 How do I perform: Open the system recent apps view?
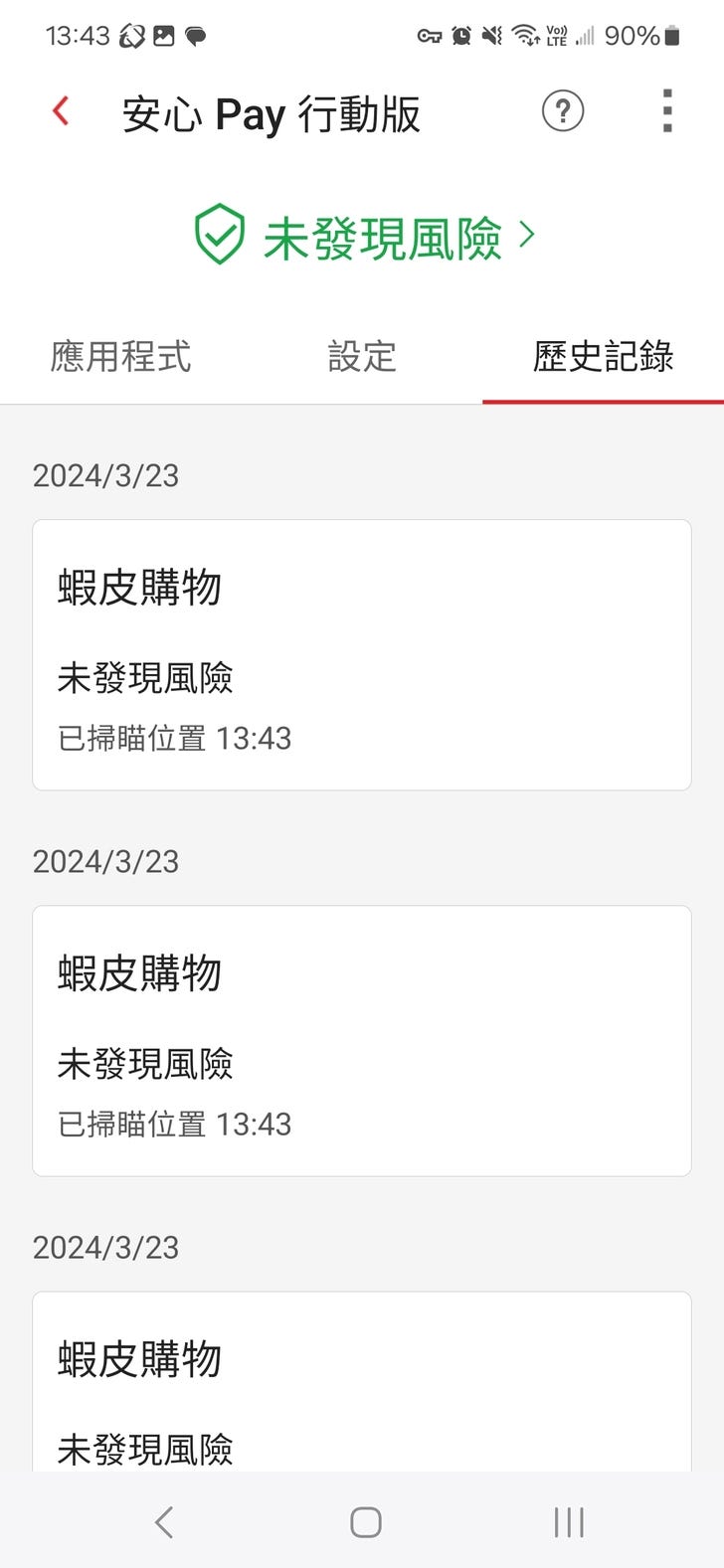[x=568, y=1521]
